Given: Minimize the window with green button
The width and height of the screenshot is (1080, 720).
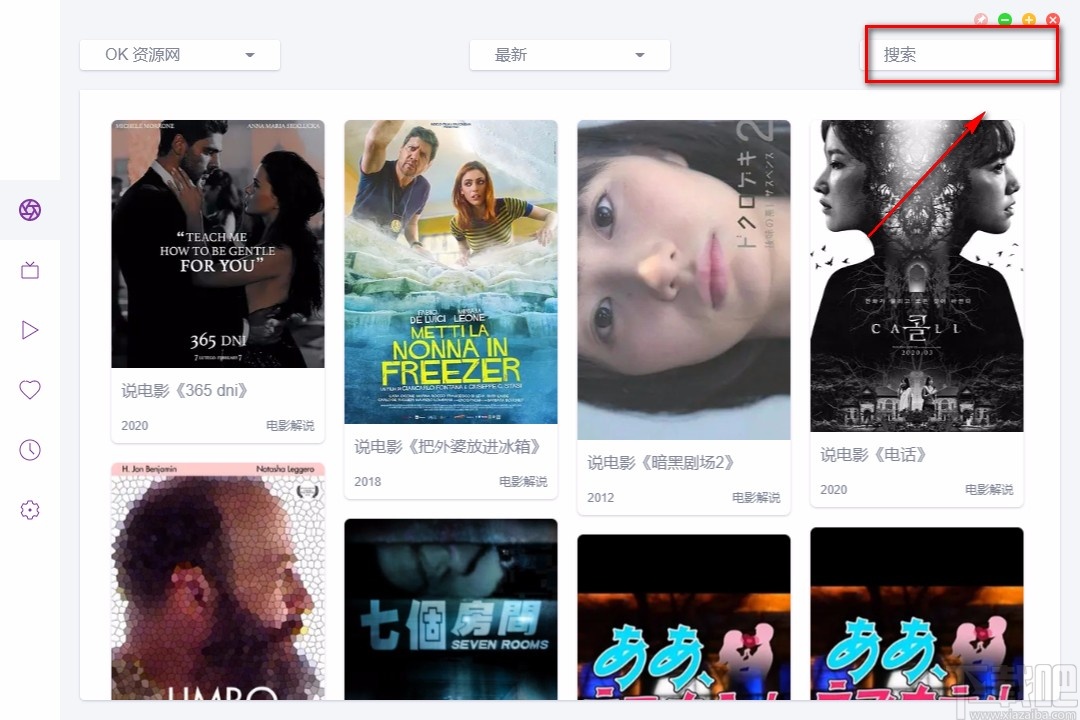Looking at the screenshot, I should tap(1005, 19).
